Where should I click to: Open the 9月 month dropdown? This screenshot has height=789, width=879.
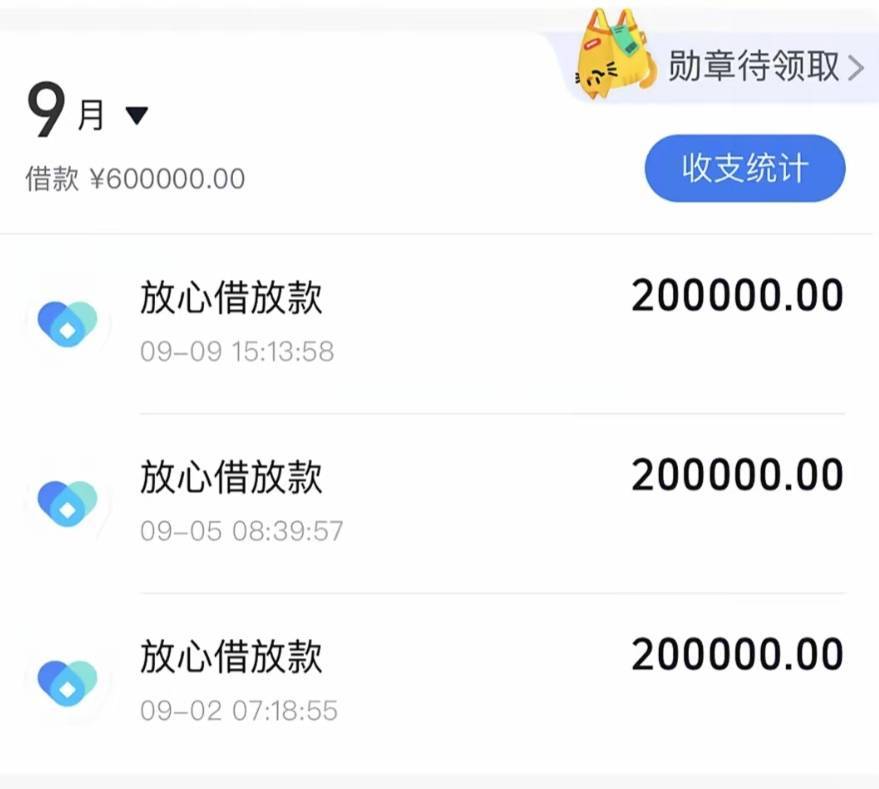87,111
